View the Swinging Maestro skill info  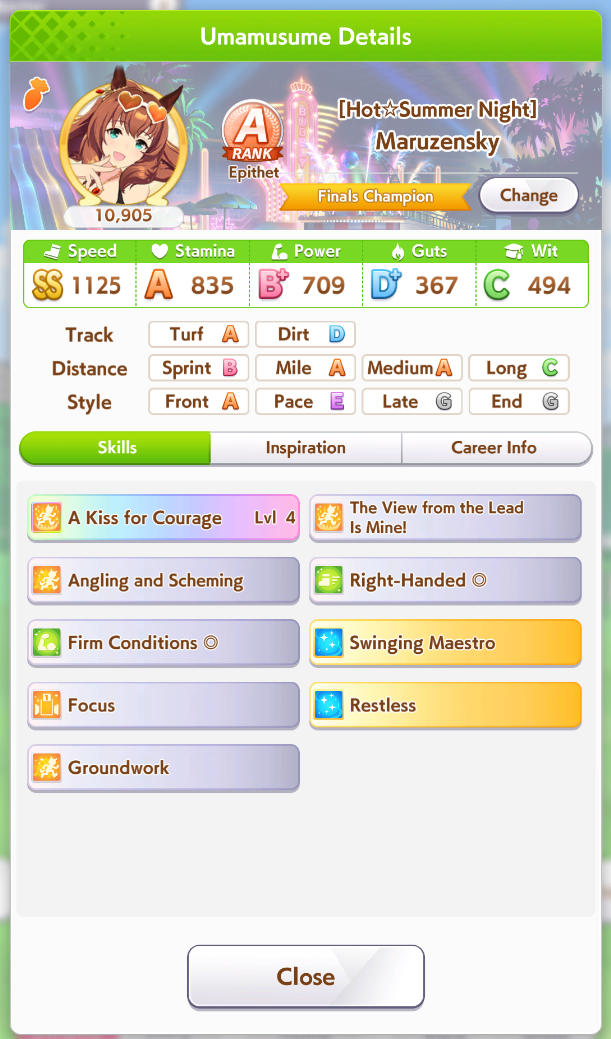[445, 643]
